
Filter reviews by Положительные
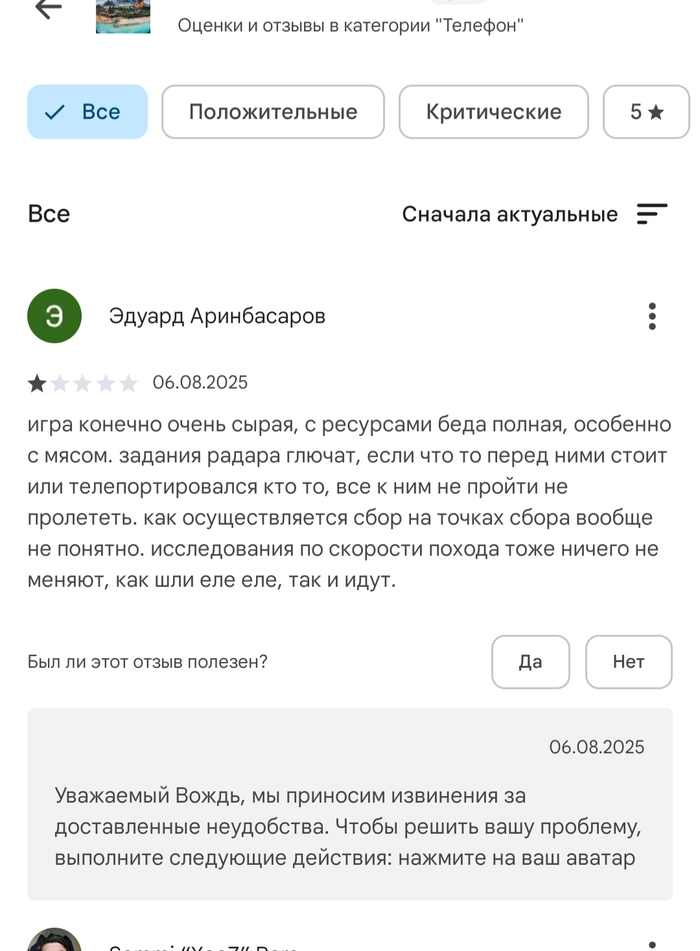coord(273,112)
